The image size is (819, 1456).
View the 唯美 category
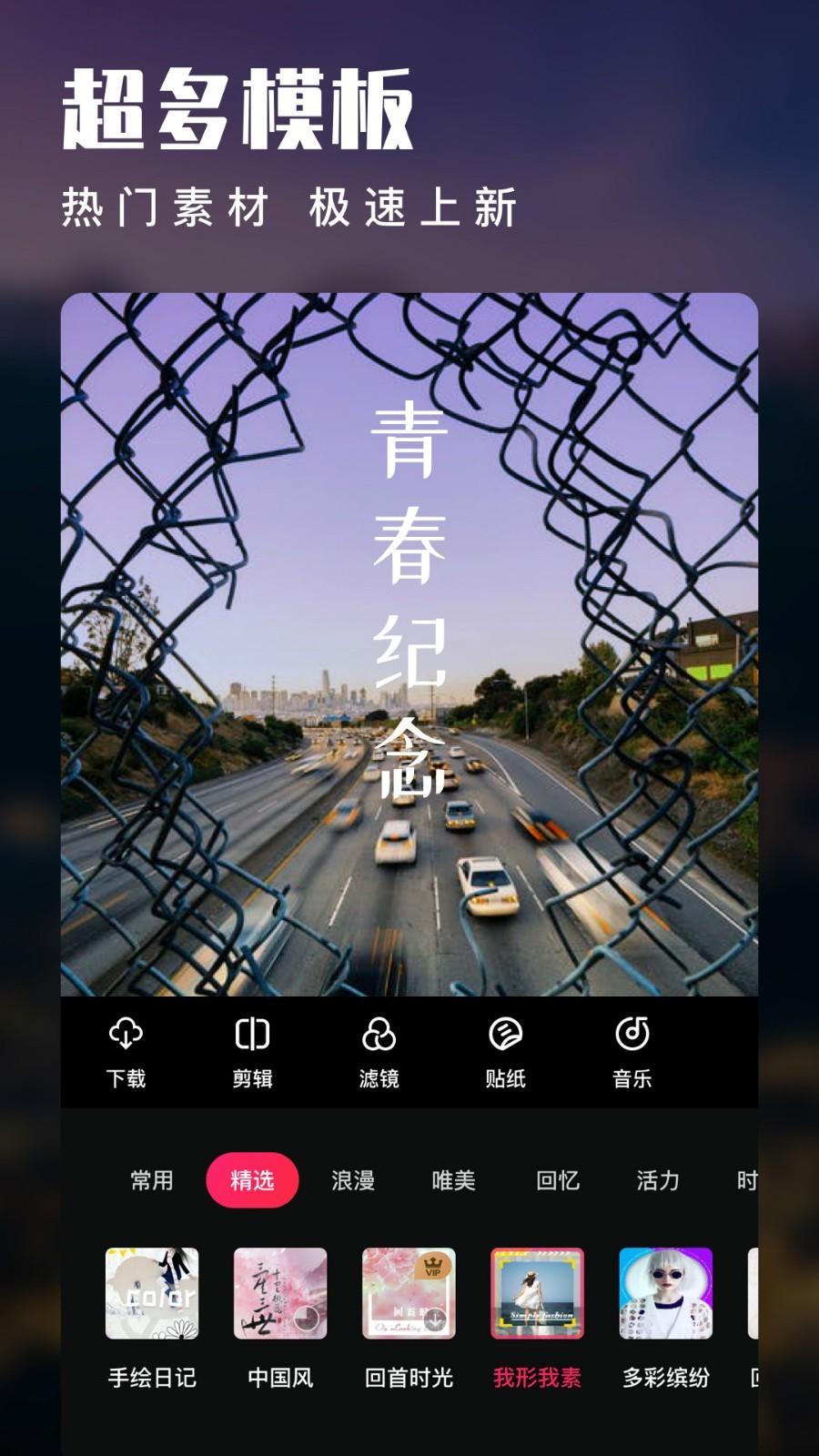coord(455,1178)
